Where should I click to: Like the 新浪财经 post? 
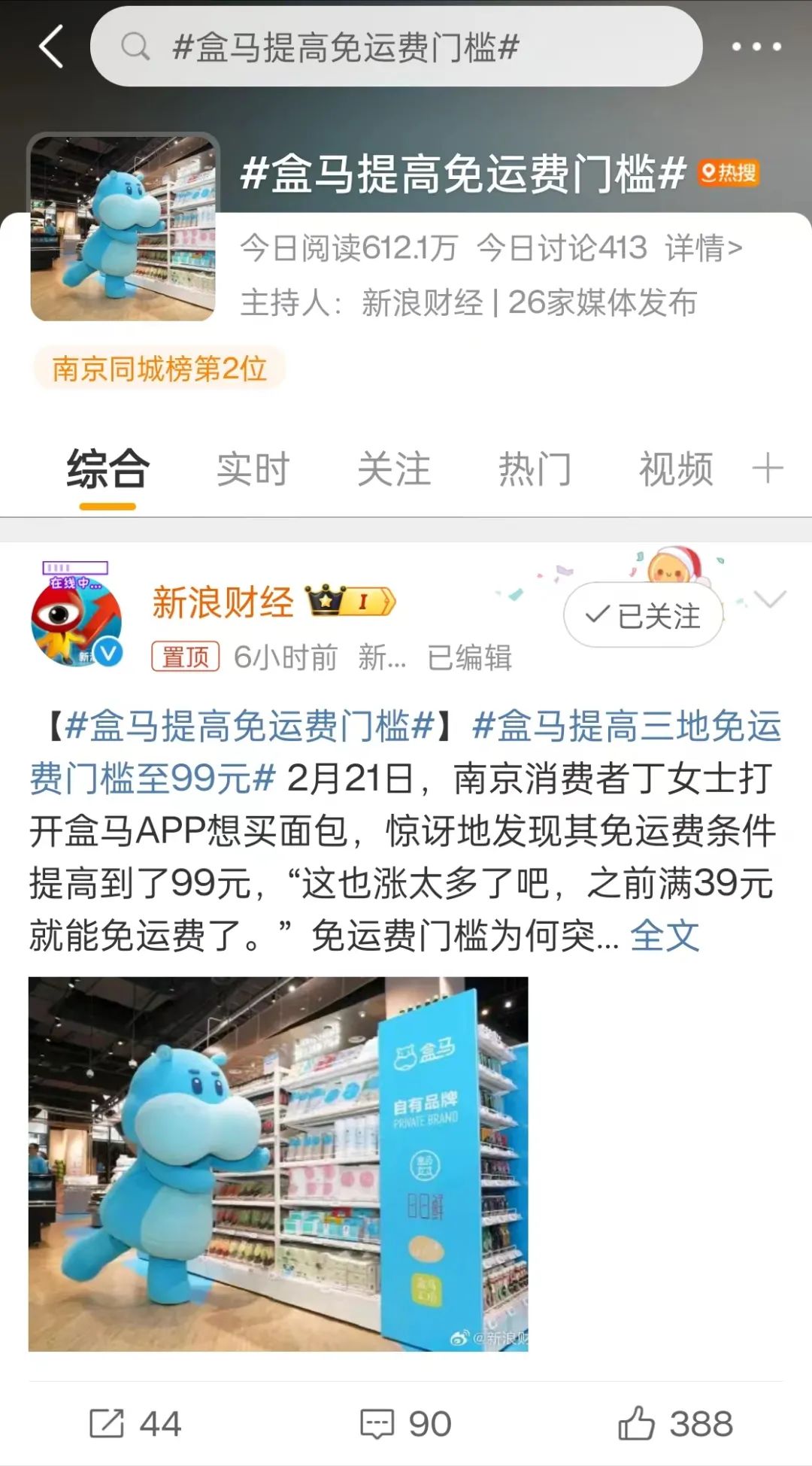pyautogui.click(x=675, y=1424)
